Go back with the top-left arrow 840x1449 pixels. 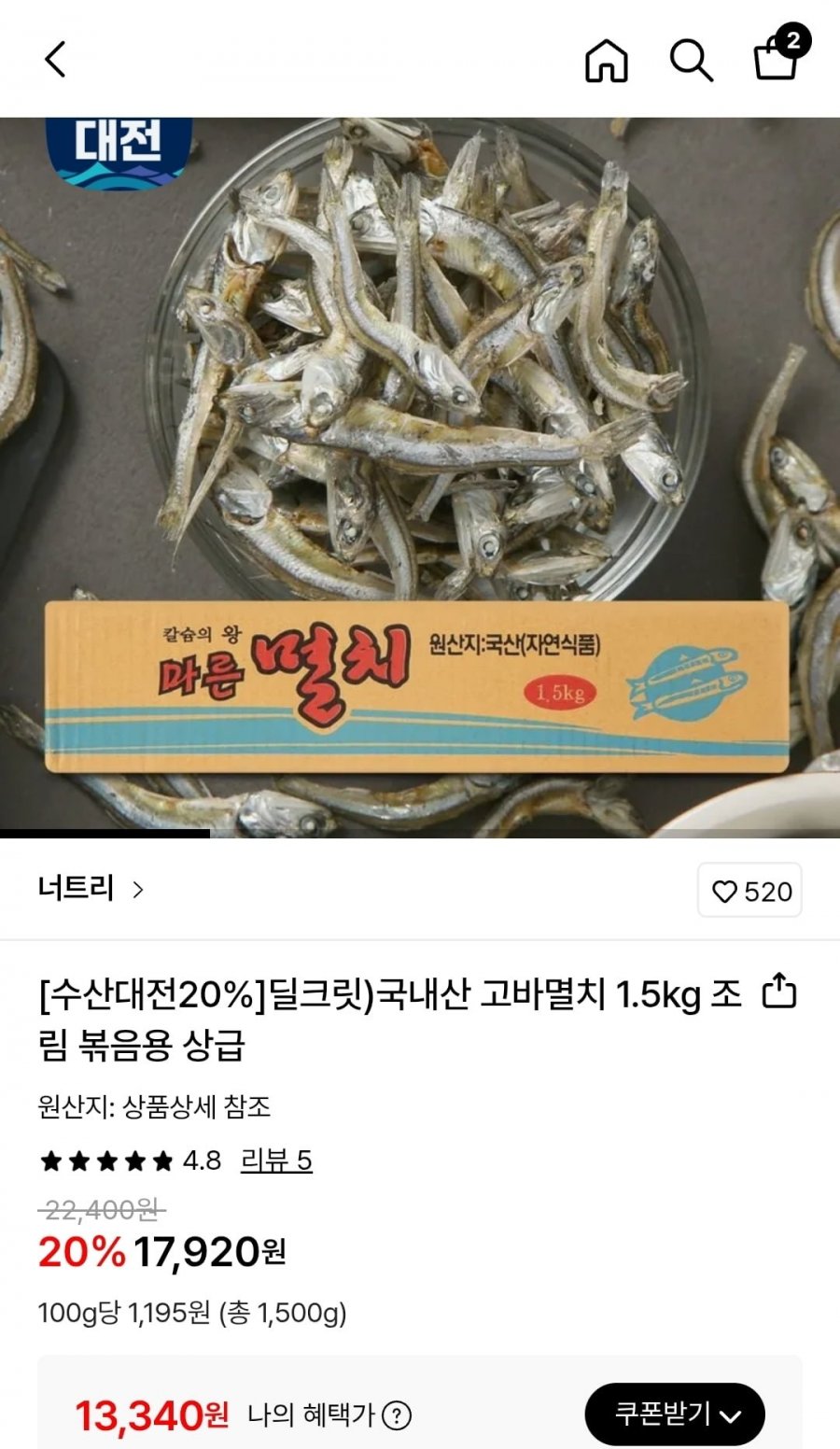pyautogui.click(x=56, y=60)
